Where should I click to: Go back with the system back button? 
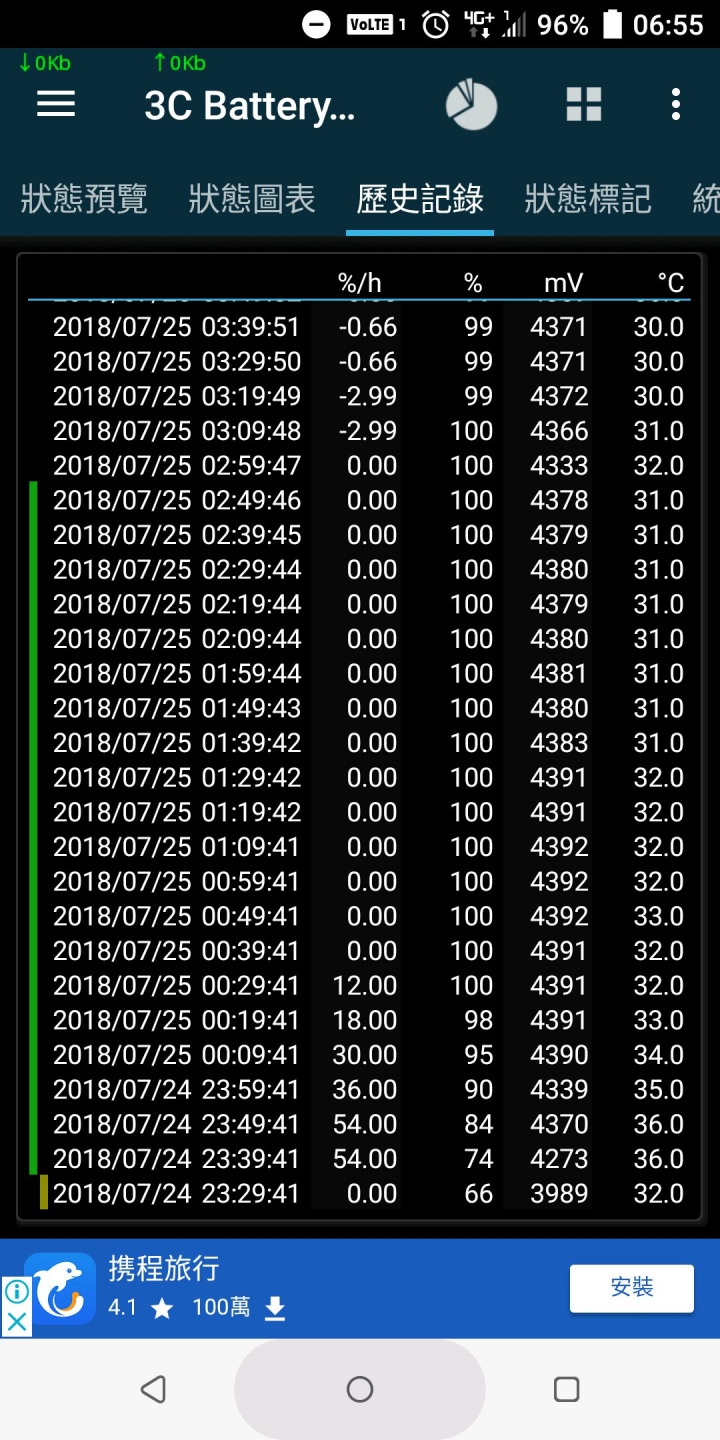(x=153, y=1389)
